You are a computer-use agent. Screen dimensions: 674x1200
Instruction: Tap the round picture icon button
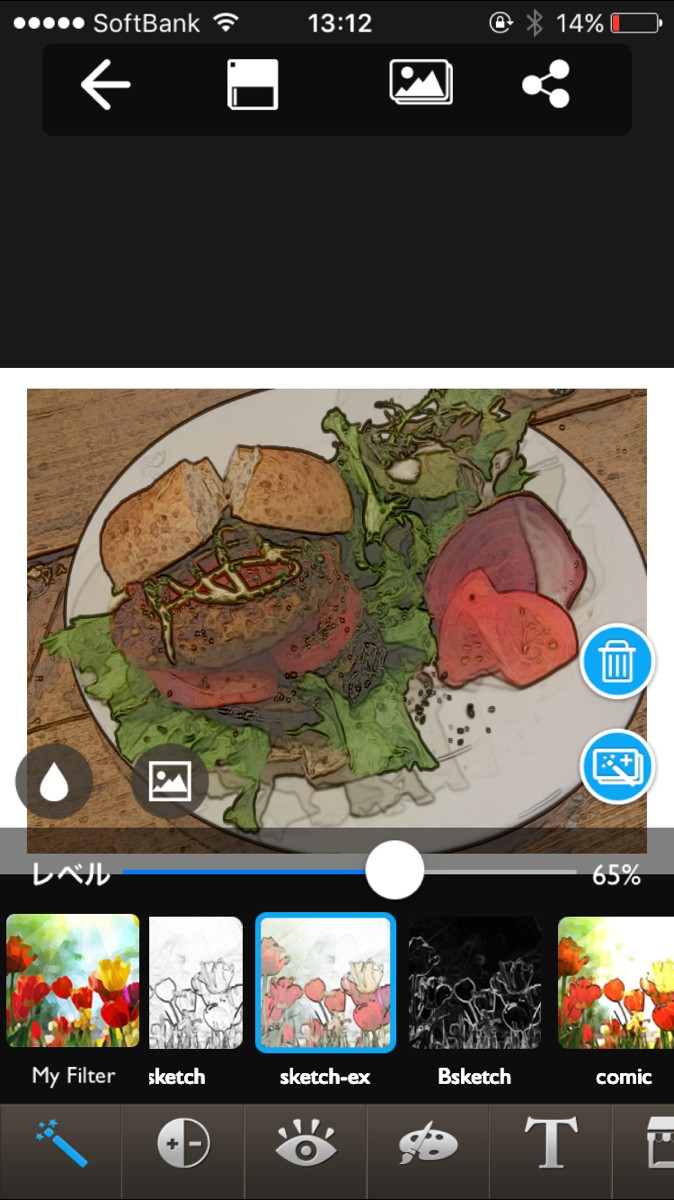(x=169, y=781)
